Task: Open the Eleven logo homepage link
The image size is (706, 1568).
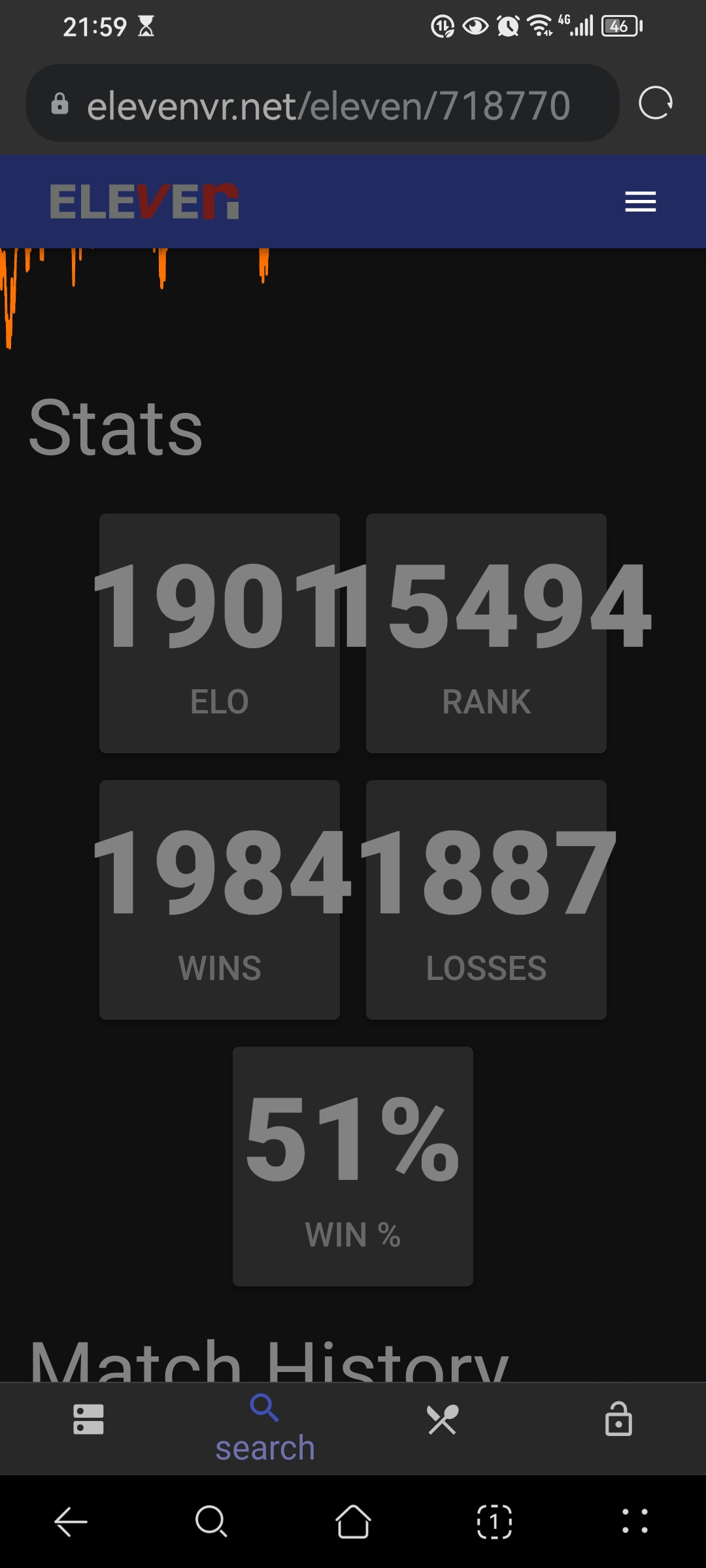Action: pos(144,201)
